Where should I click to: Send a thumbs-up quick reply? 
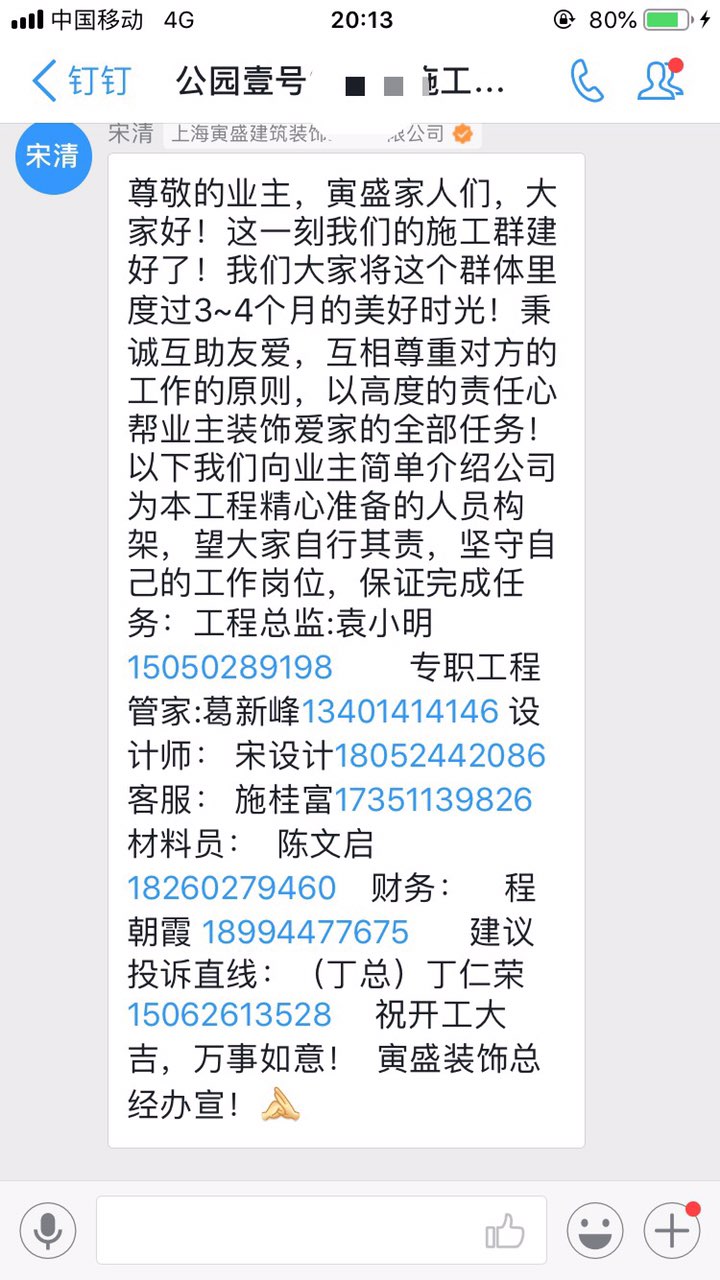pos(505,1231)
